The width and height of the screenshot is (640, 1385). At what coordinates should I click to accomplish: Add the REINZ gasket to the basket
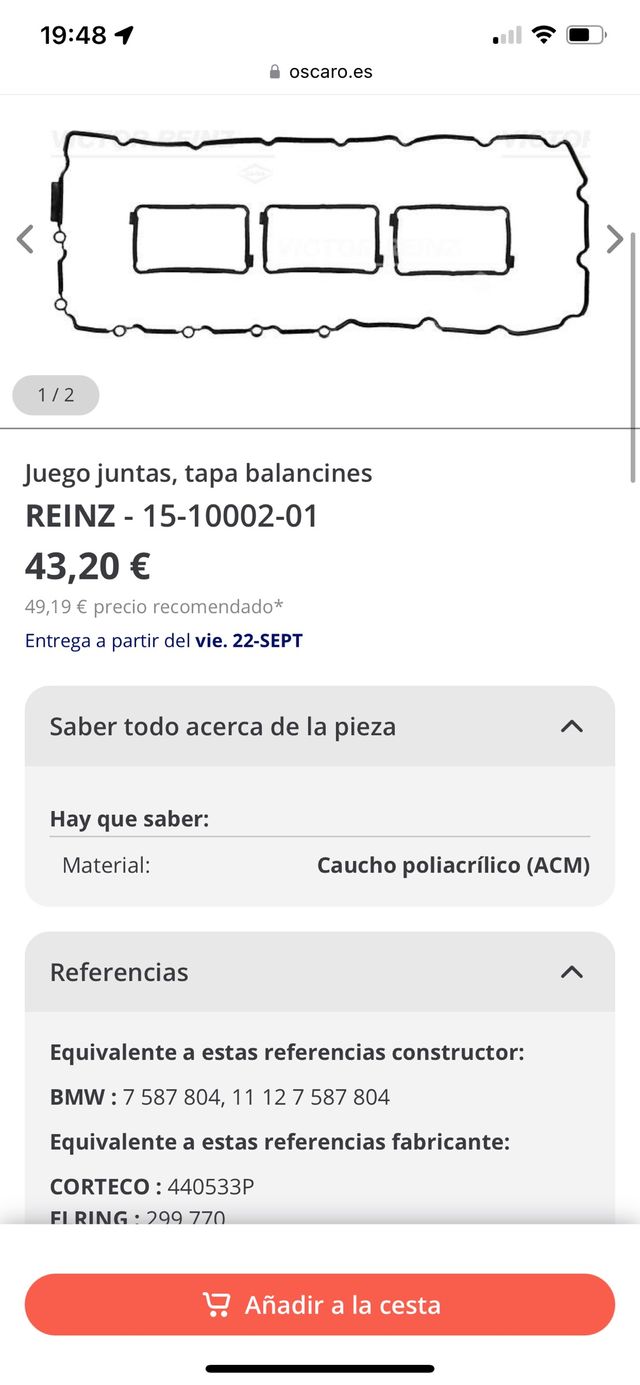tap(320, 1304)
